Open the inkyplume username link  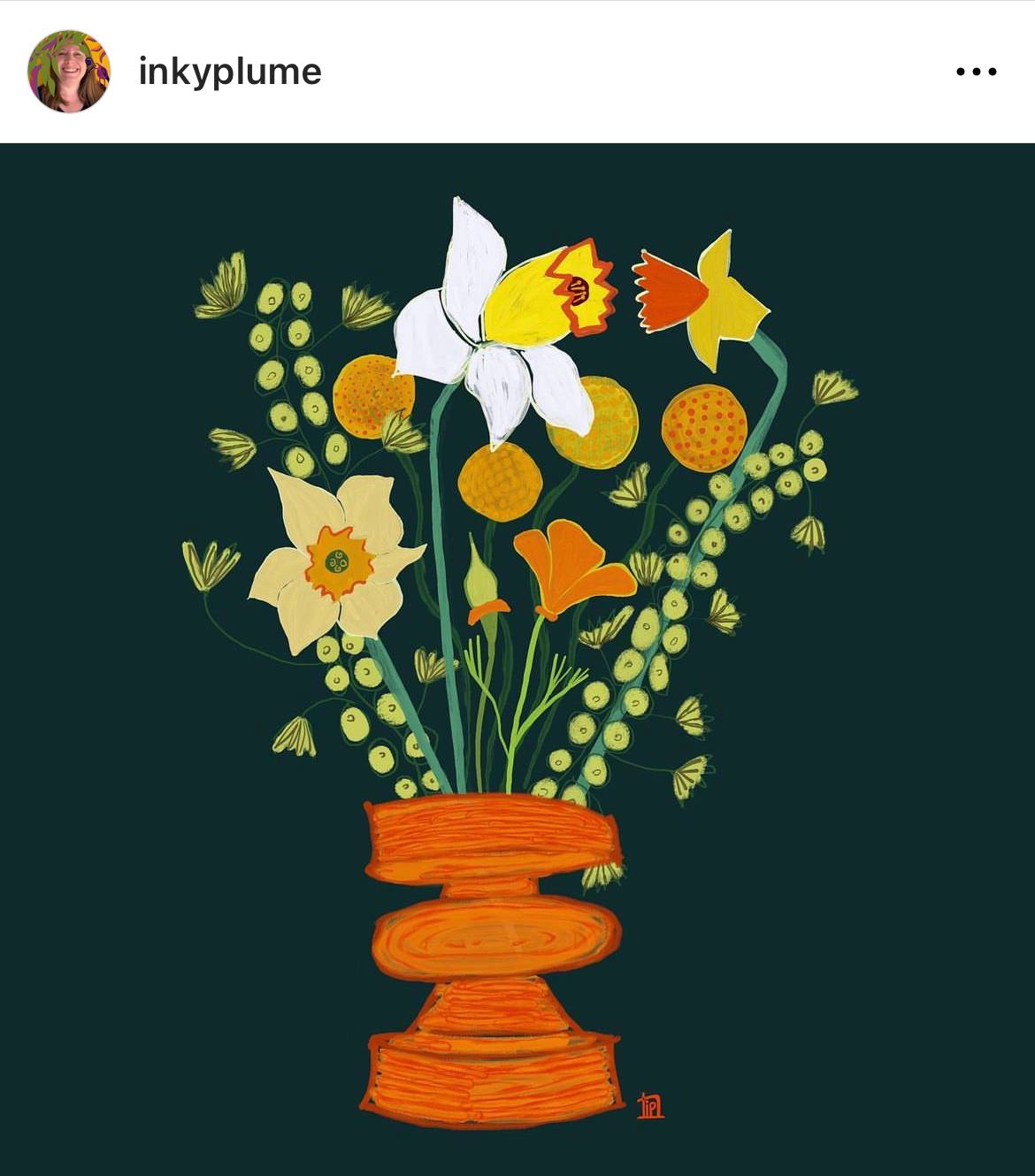230,72
